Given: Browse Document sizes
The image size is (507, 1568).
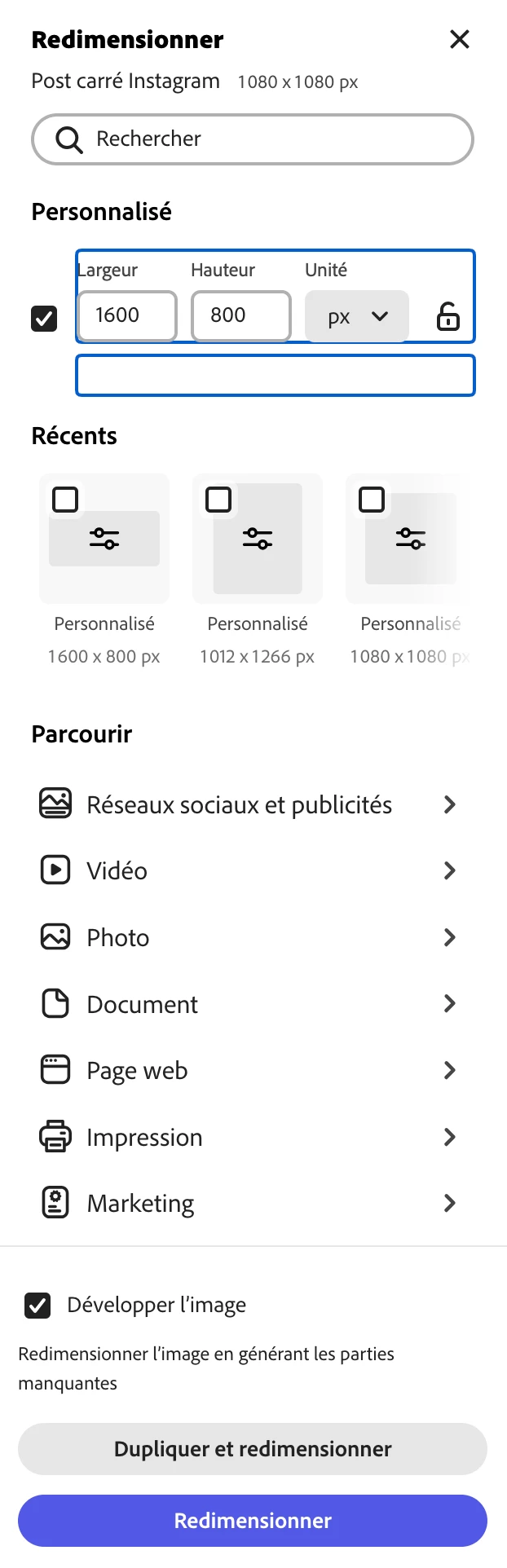Looking at the screenshot, I should (248, 1004).
